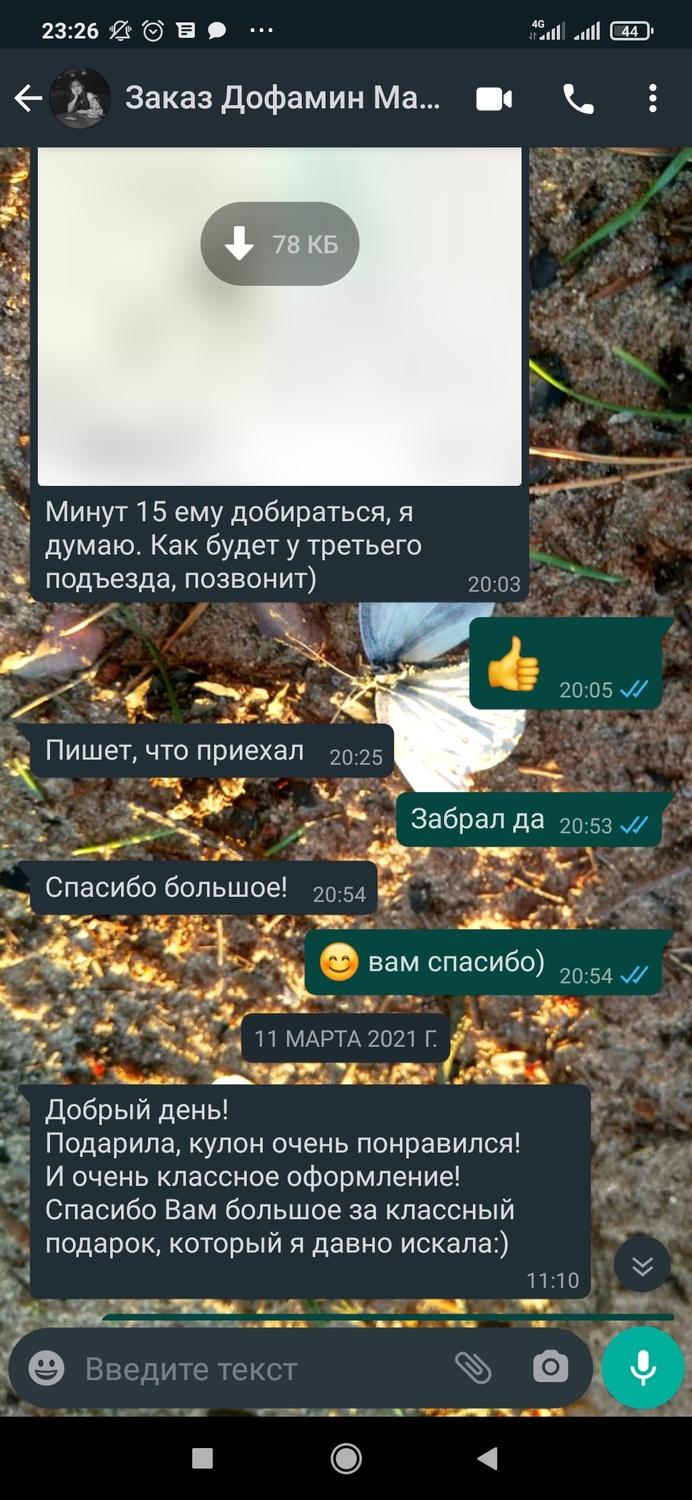The width and height of the screenshot is (692, 1500).
Task: Open the camera to send a photo
Action: pyautogui.click(x=550, y=1368)
